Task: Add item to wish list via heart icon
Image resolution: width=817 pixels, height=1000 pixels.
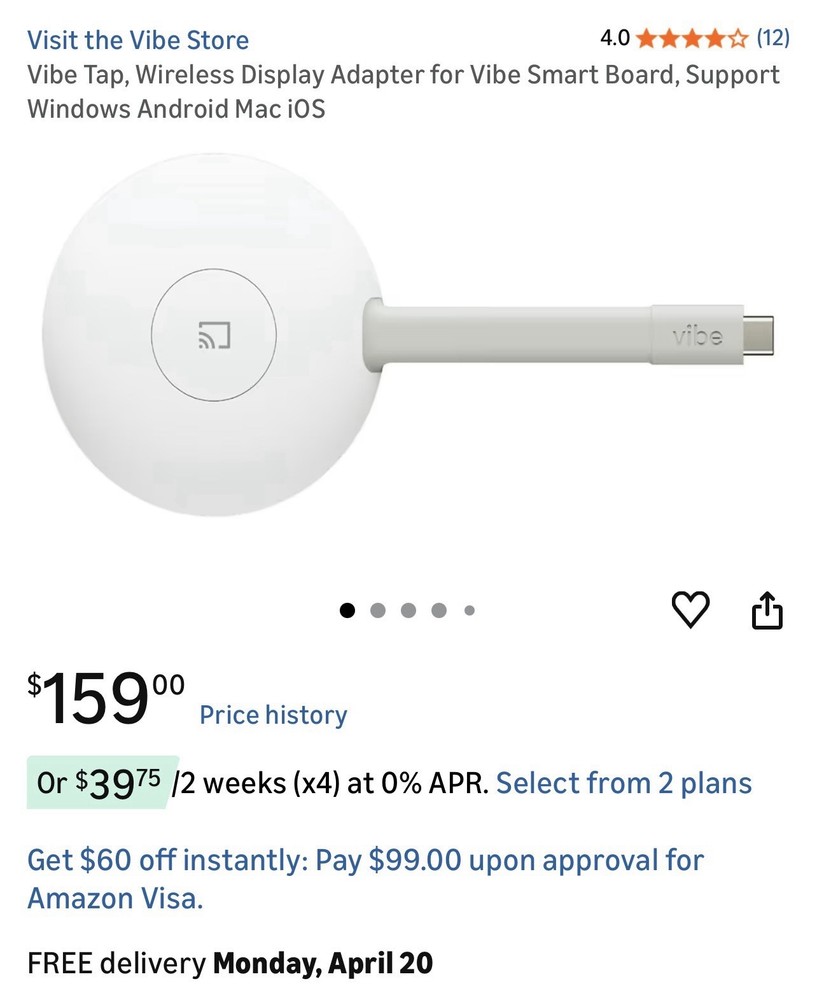Action: [691, 608]
